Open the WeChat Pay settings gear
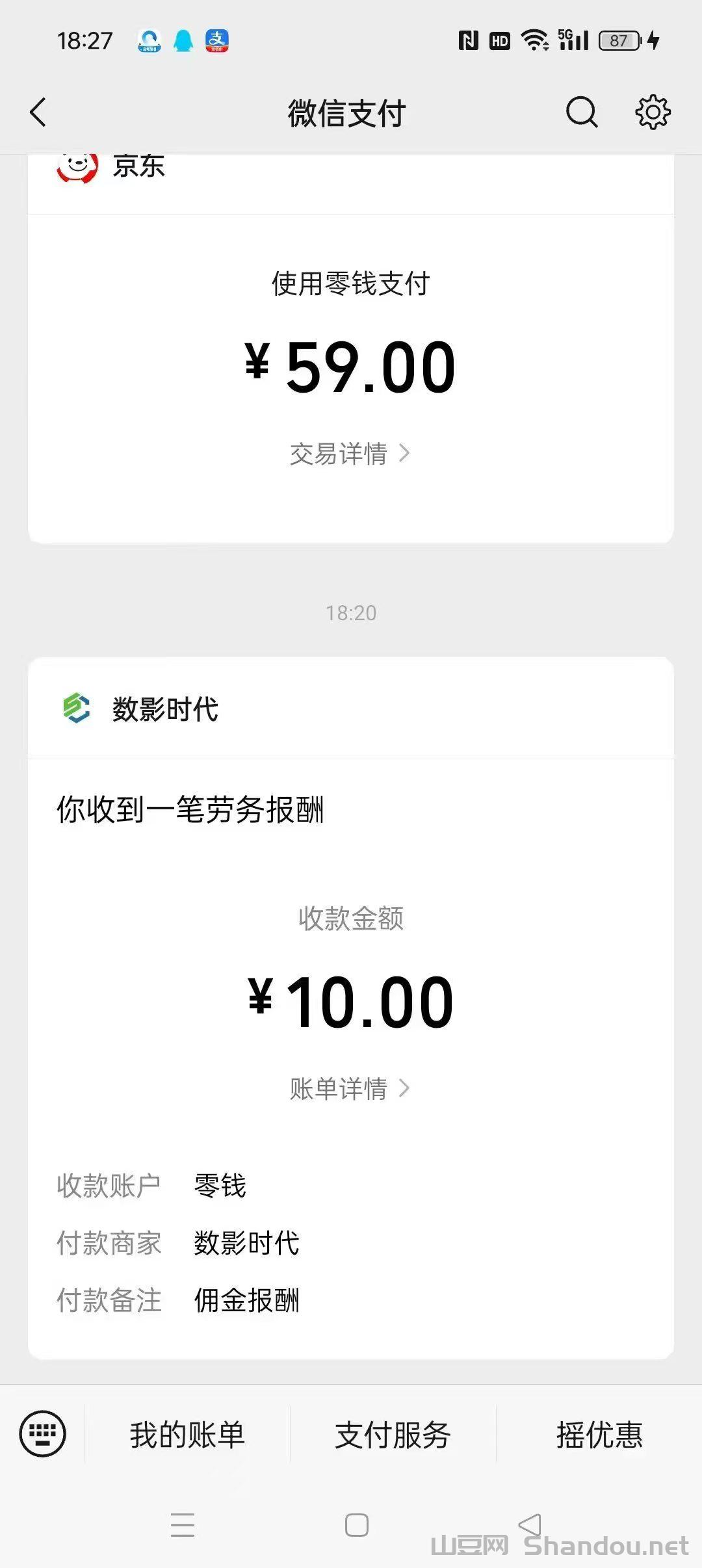Viewport: 702px width, 1568px height. coord(653,111)
